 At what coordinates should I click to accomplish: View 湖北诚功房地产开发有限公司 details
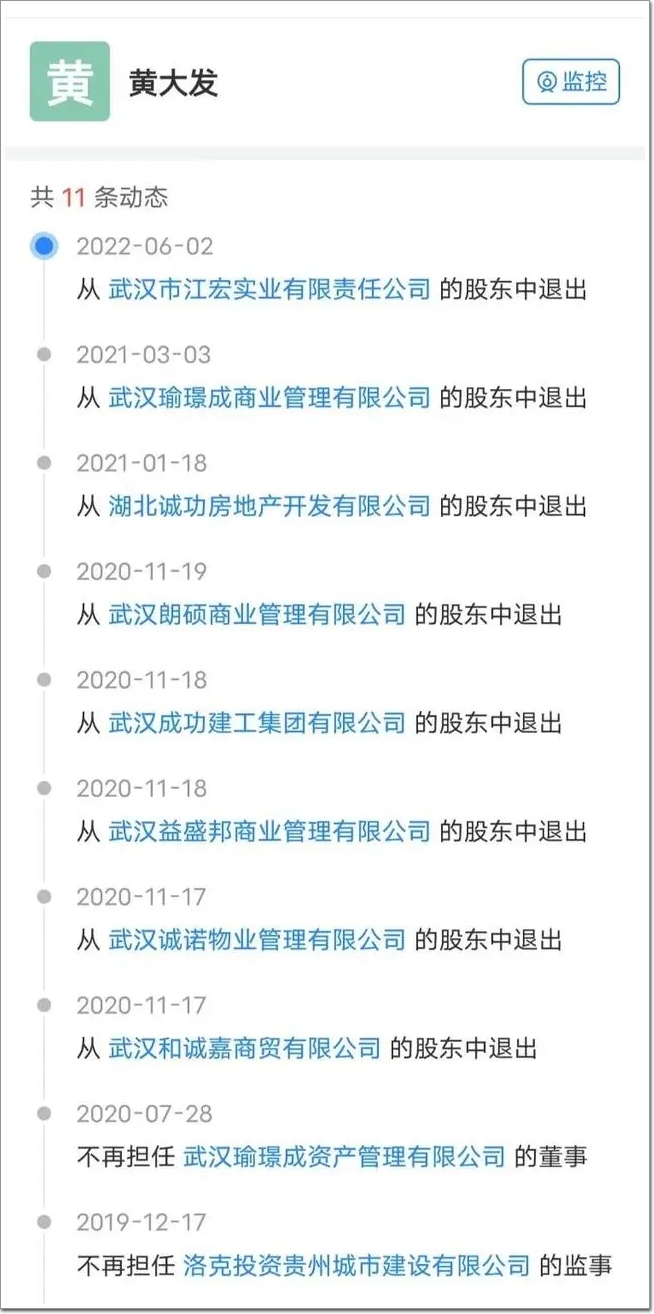tap(269, 506)
